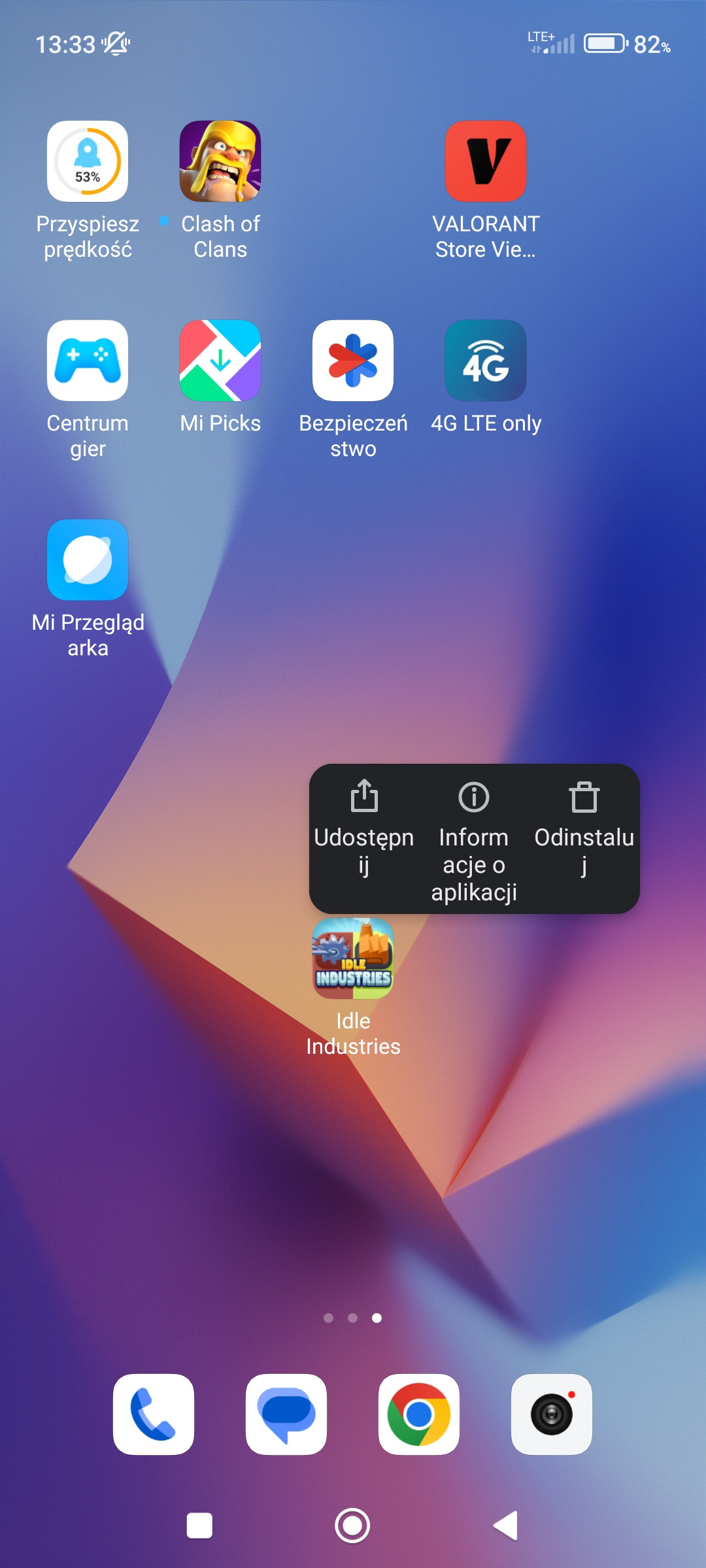The width and height of the screenshot is (706, 1568).
Task: Launch Mi Picks
Action: pyautogui.click(x=220, y=361)
